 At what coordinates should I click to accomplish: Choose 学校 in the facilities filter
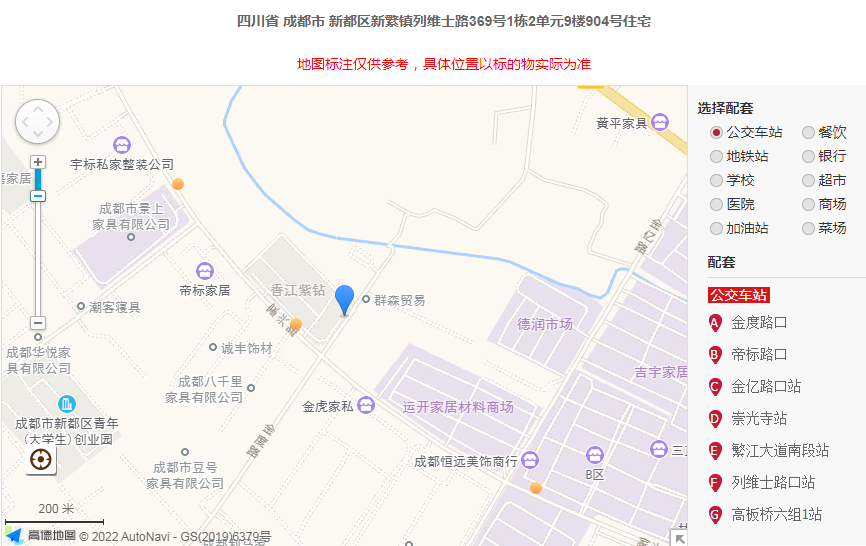pyautogui.click(x=716, y=180)
